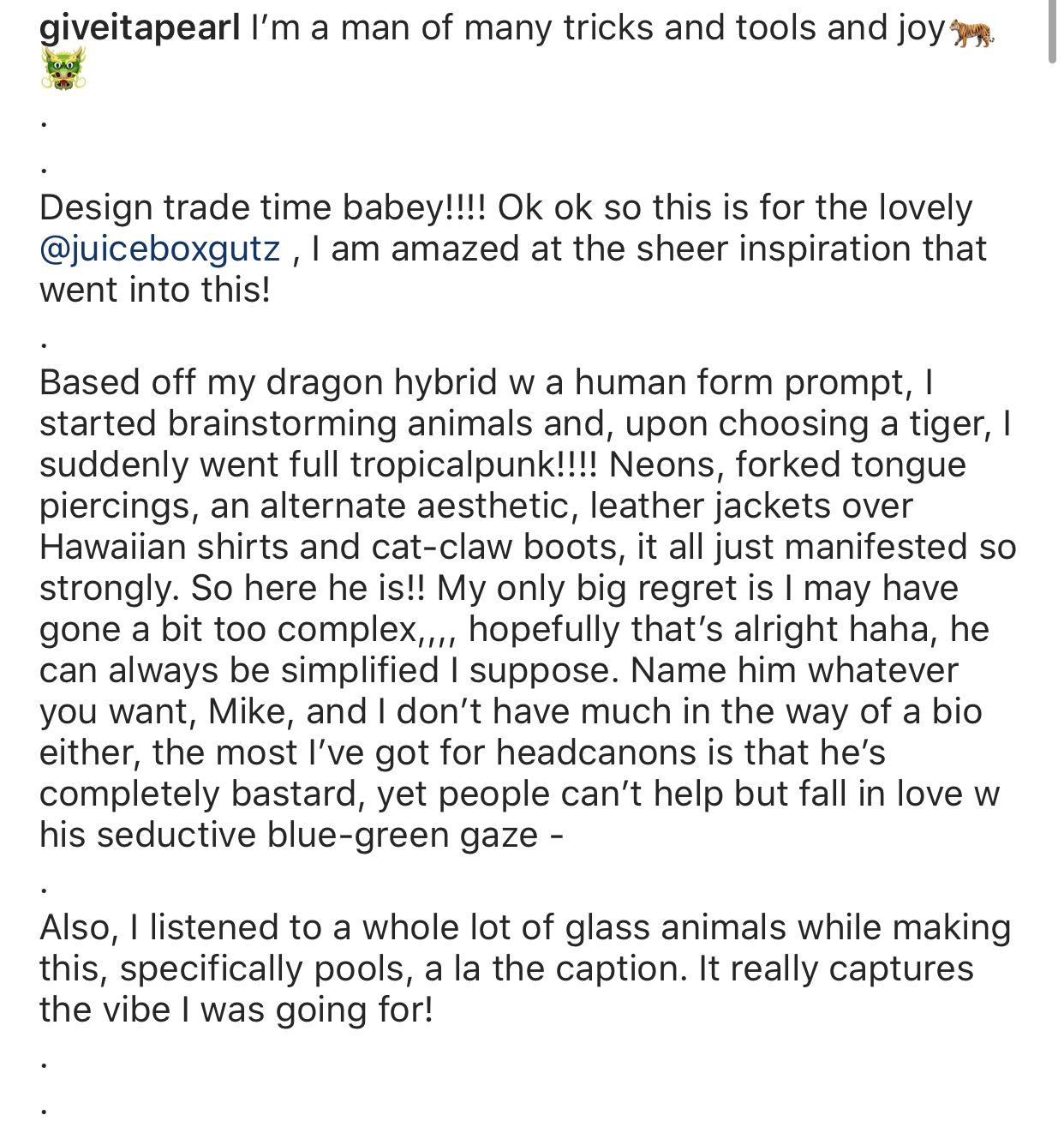1064x1121 pixels.
Task: Open the giveitapearl profile username
Action: (140, 30)
